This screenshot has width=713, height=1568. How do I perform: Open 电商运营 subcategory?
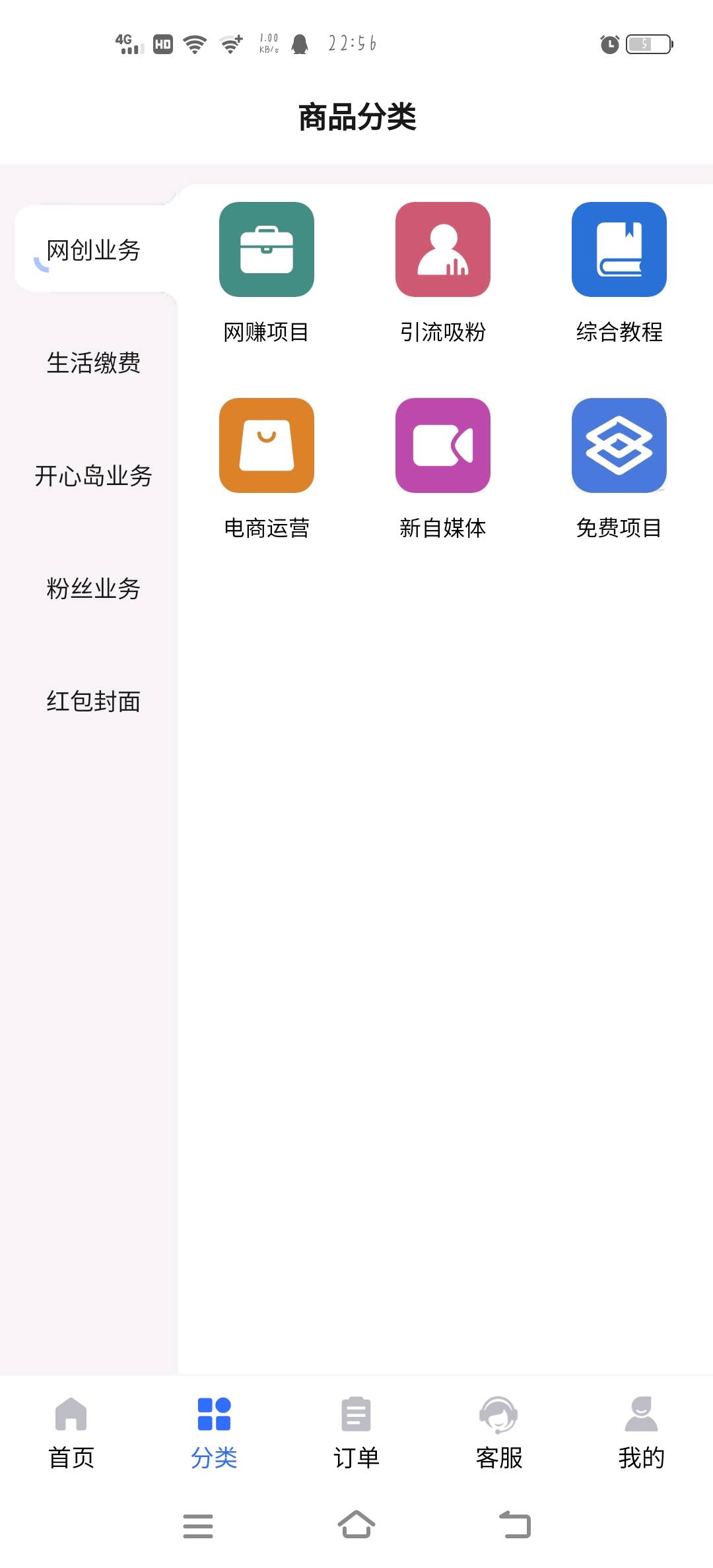pos(267,469)
